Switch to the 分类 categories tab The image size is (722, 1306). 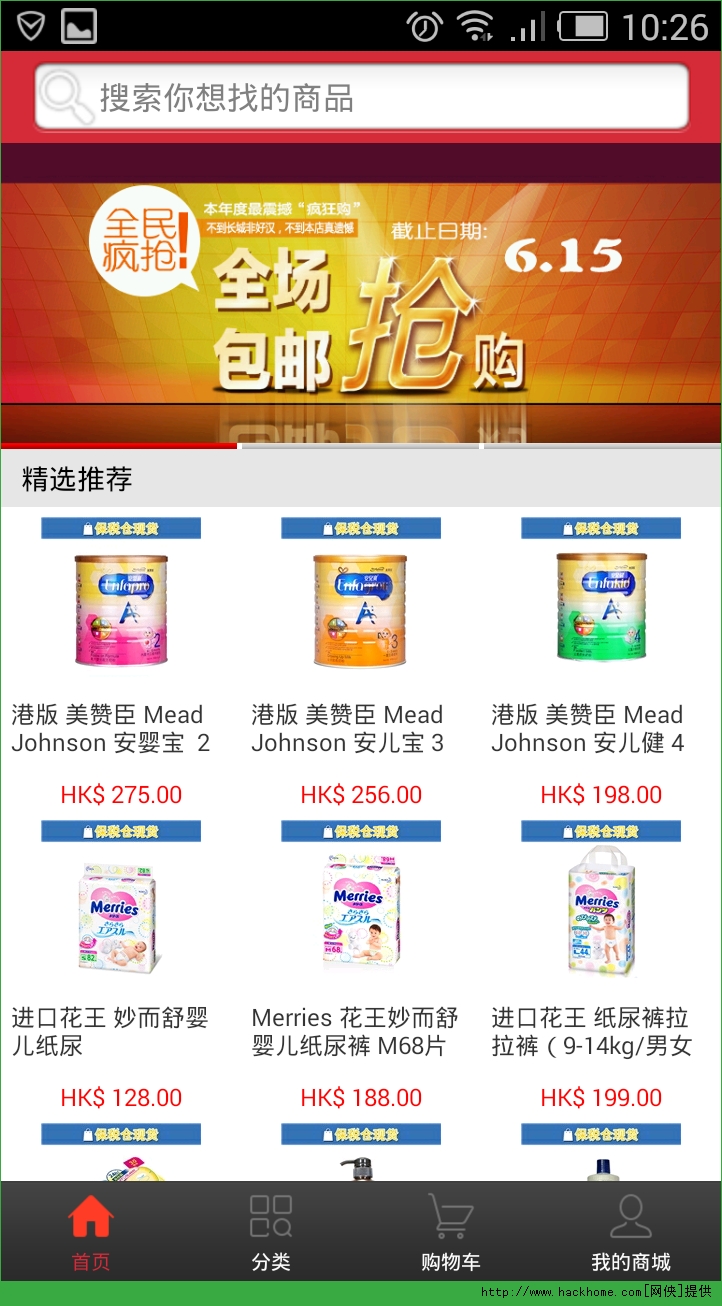(271, 1232)
